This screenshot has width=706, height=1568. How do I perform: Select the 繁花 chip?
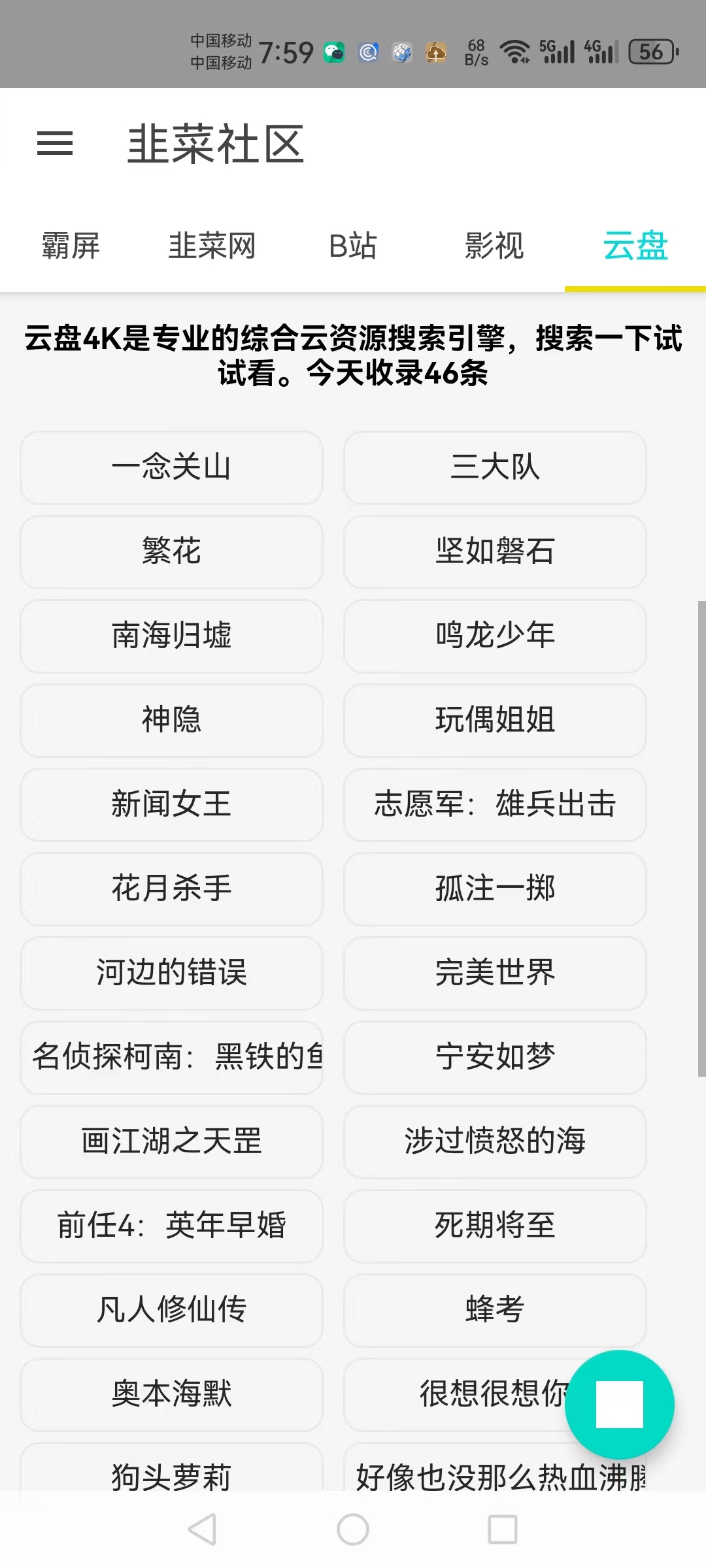[x=171, y=551]
